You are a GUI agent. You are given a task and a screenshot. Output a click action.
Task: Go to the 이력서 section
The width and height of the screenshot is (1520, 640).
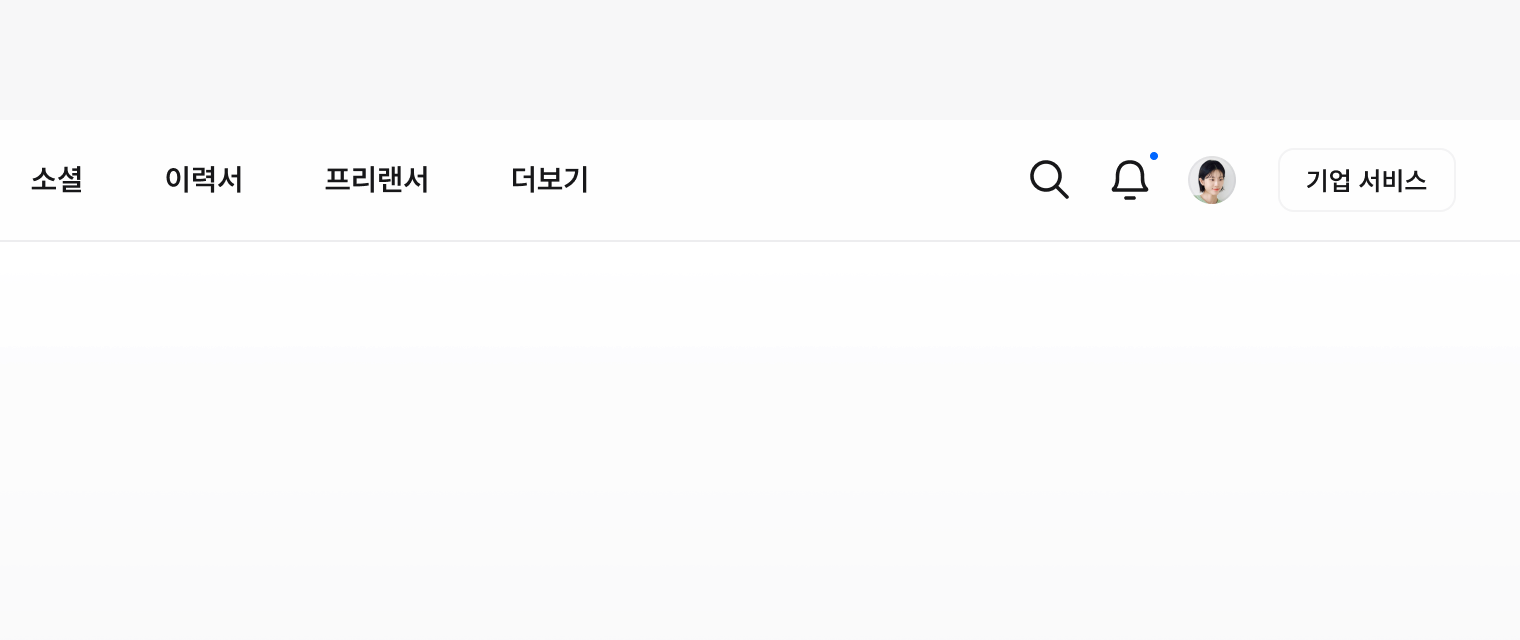[203, 180]
